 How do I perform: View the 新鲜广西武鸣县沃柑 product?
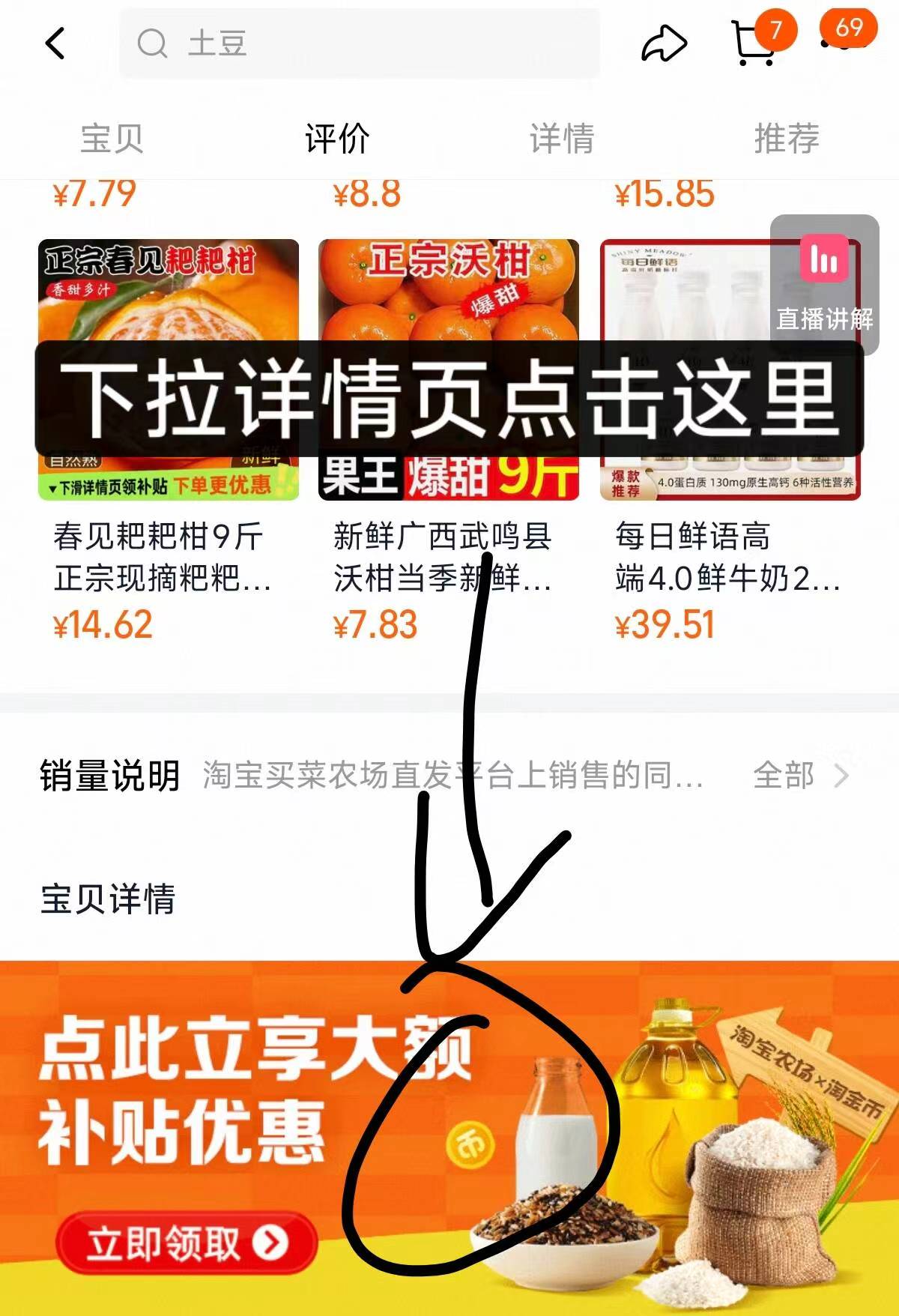point(448,556)
